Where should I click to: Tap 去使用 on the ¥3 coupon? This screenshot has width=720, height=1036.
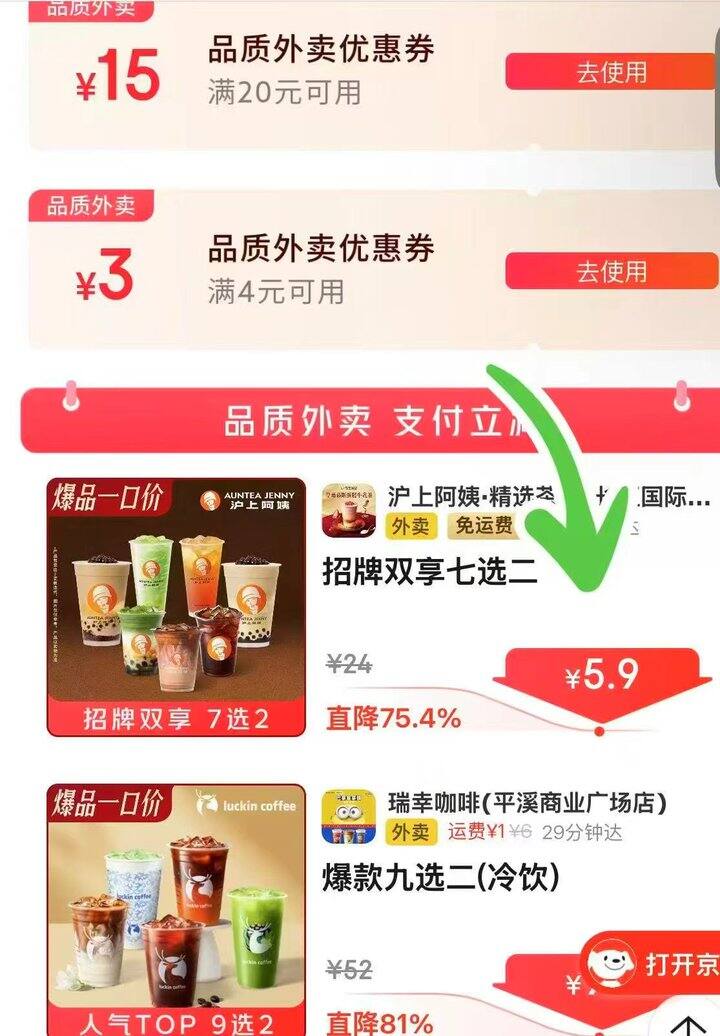(x=613, y=271)
